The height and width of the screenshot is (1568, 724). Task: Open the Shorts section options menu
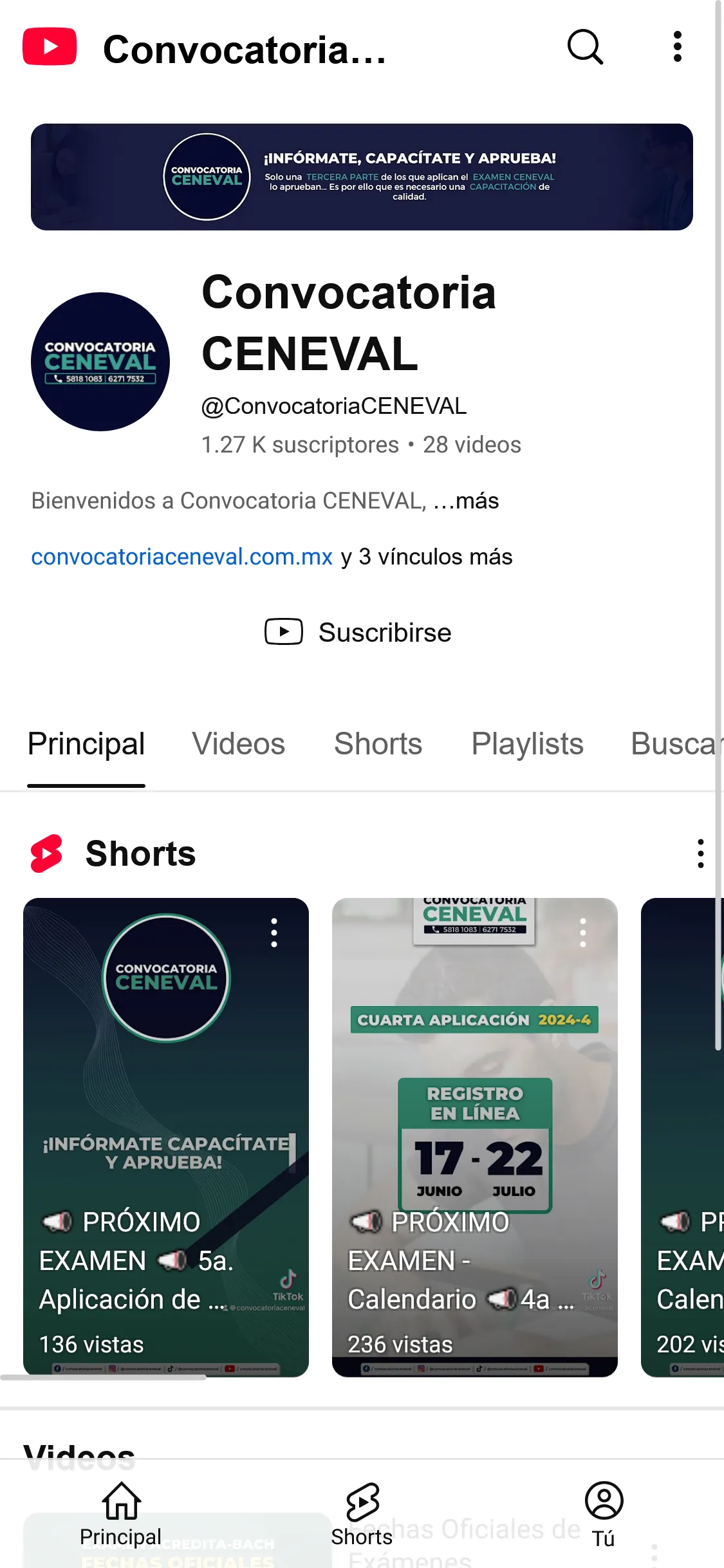point(700,854)
